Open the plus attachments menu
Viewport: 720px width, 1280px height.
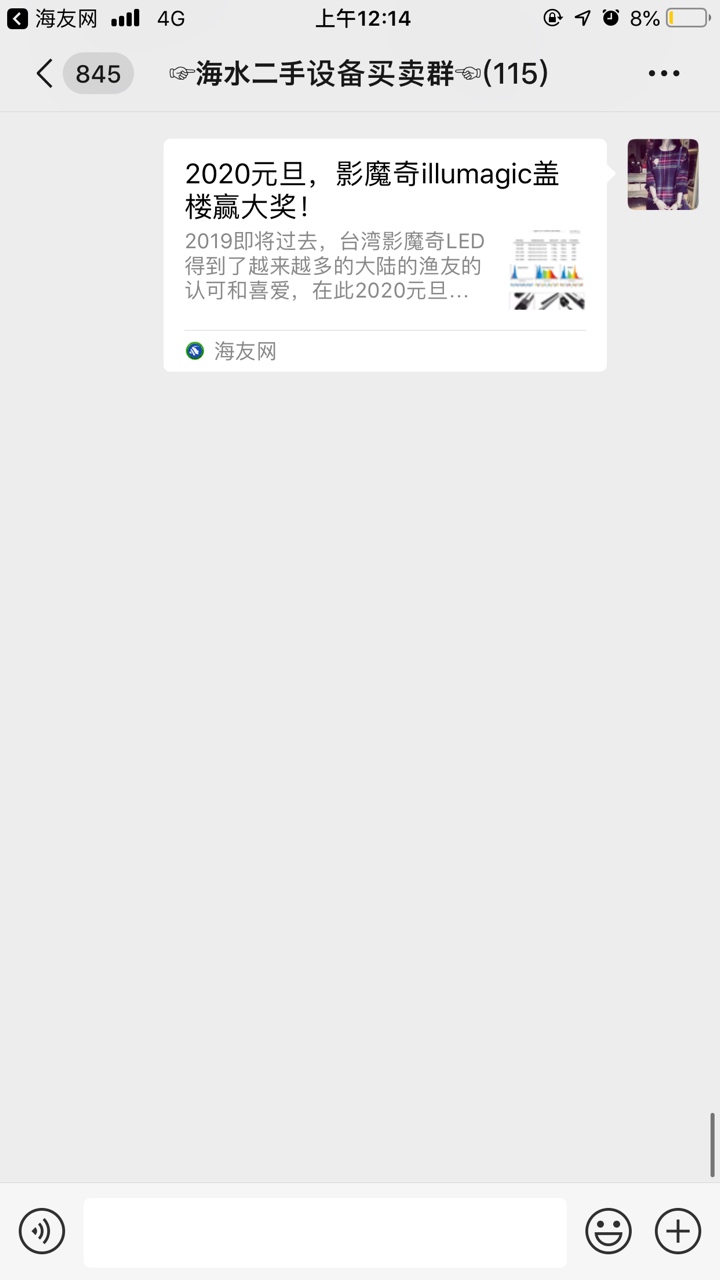pyautogui.click(x=677, y=1231)
